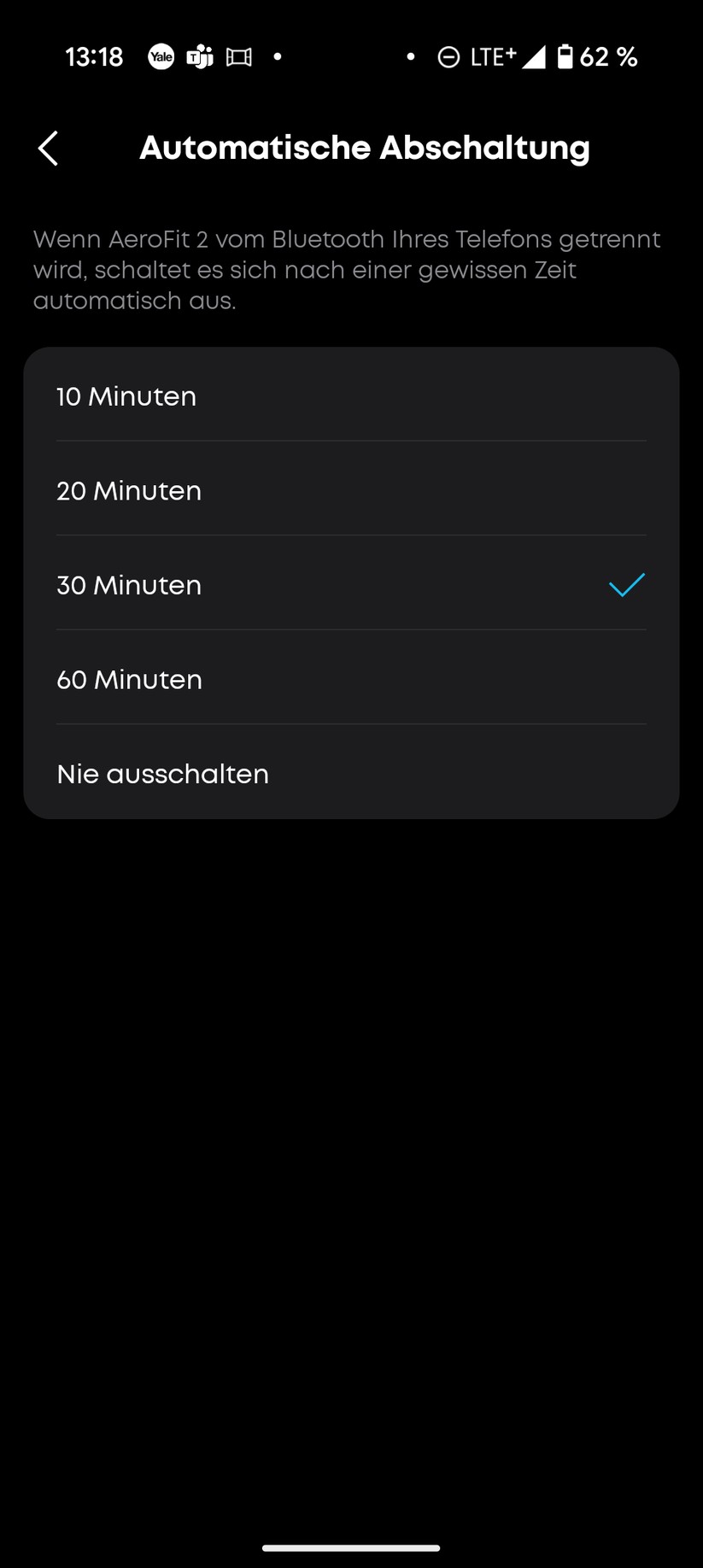
Task: Tap the selected 30 Minuten option
Action: [x=350, y=585]
